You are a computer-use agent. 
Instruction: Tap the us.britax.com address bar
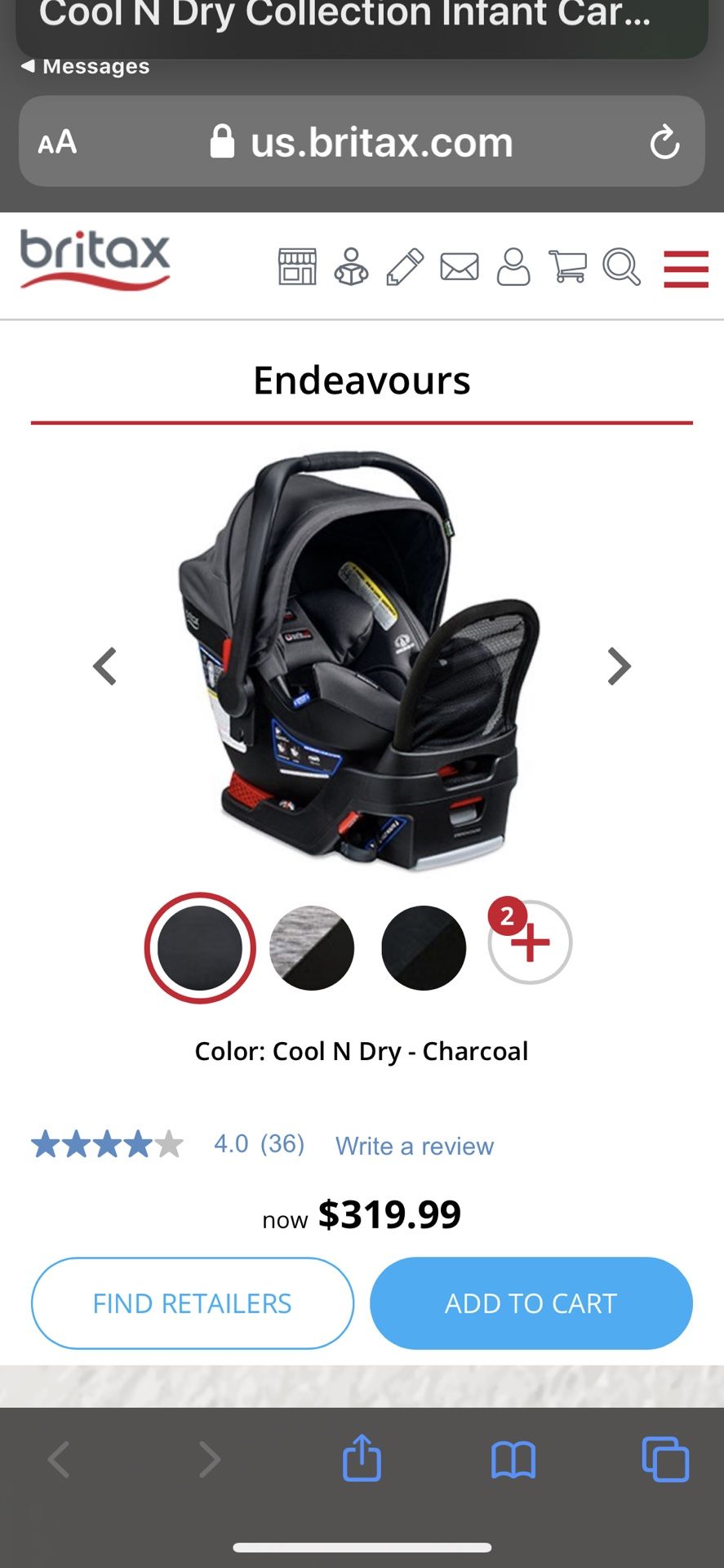pos(362,142)
